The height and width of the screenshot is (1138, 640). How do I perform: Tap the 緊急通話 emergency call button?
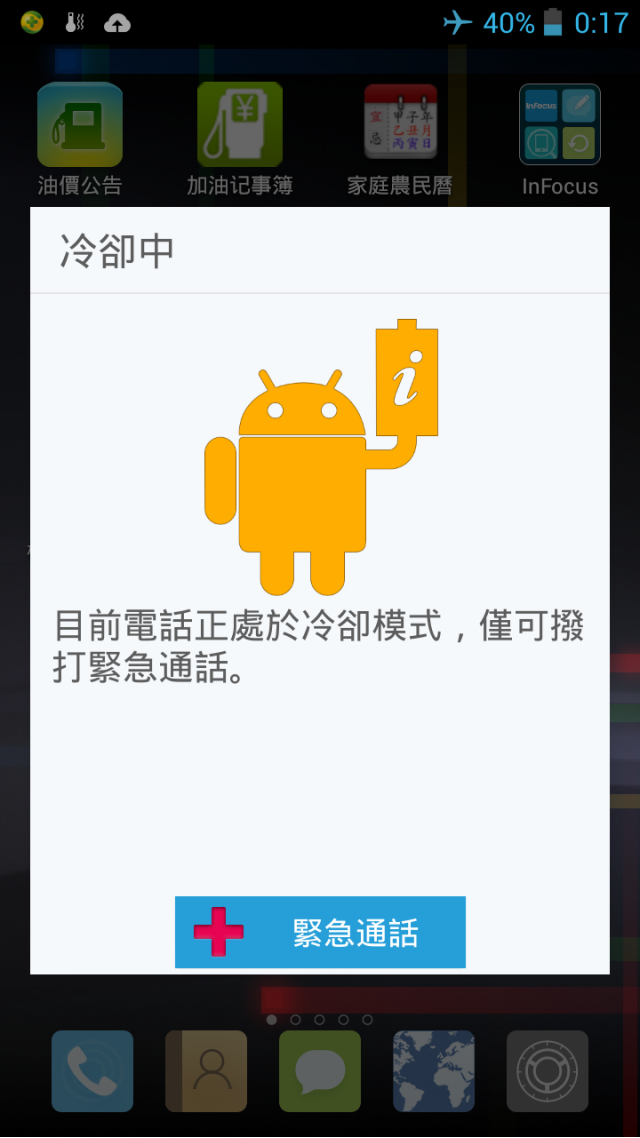pyautogui.click(x=320, y=932)
